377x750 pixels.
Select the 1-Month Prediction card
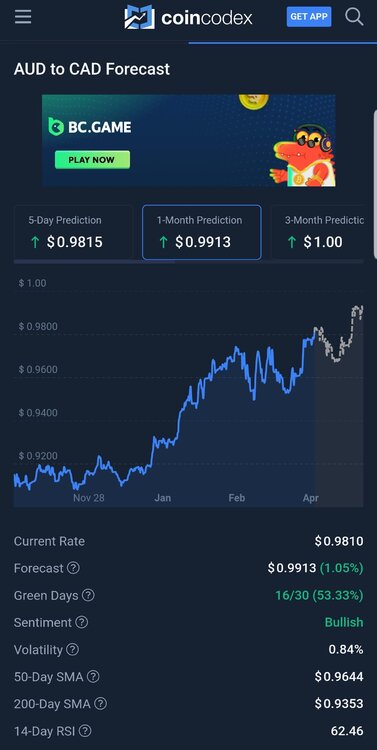202,232
